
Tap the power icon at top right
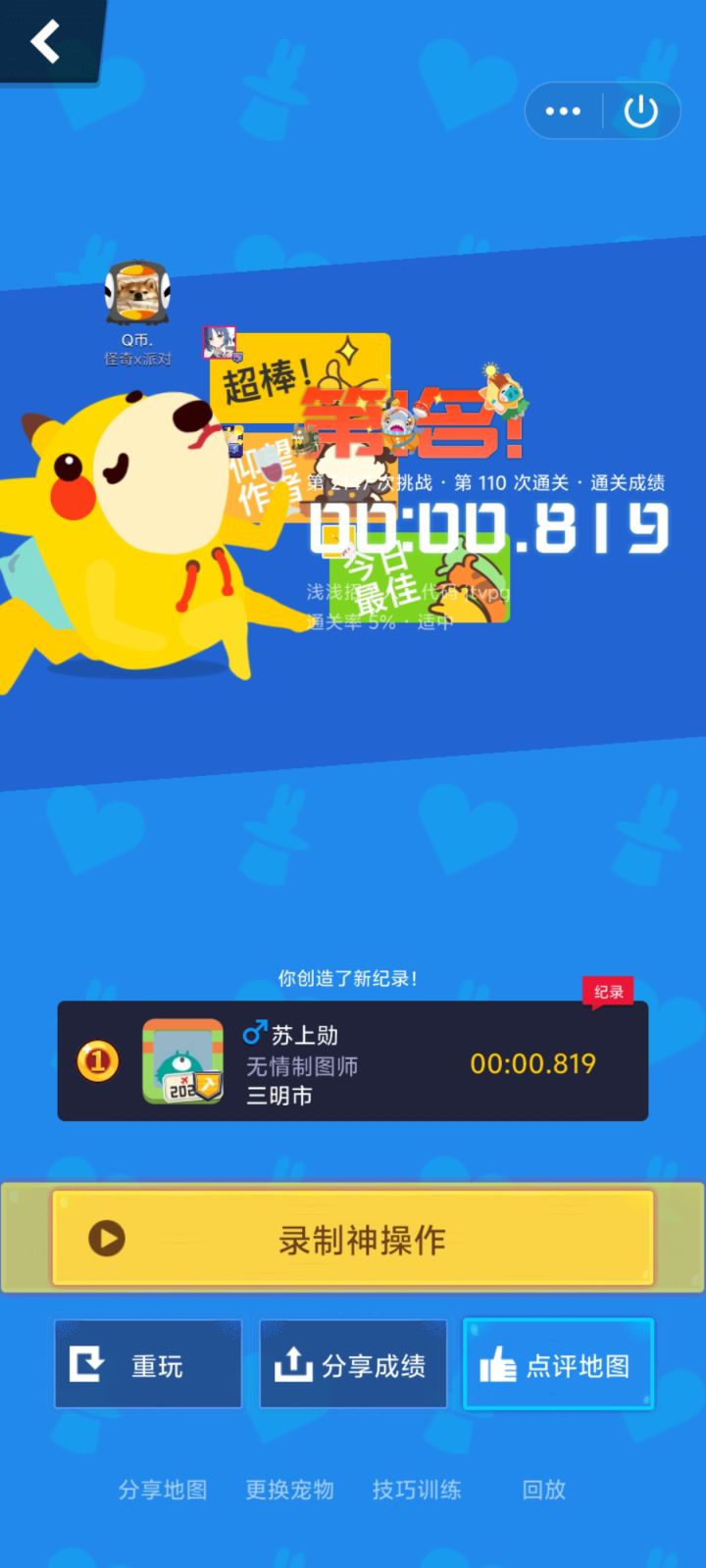tap(641, 111)
